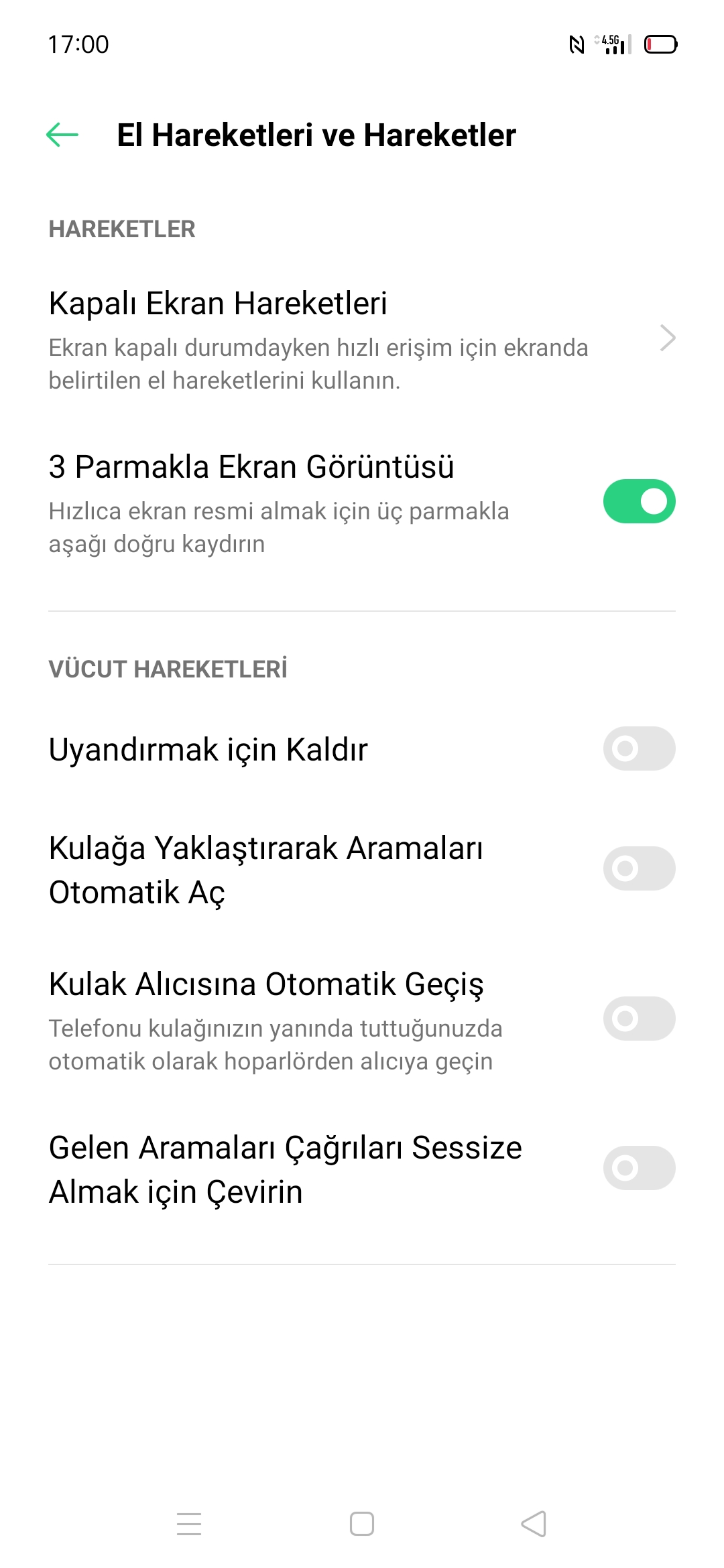The width and height of the screenshot is (724, 1568).
Task: Disable 3 Parmakla Ekran Görüntüsü switch
Action: point(638,501)
